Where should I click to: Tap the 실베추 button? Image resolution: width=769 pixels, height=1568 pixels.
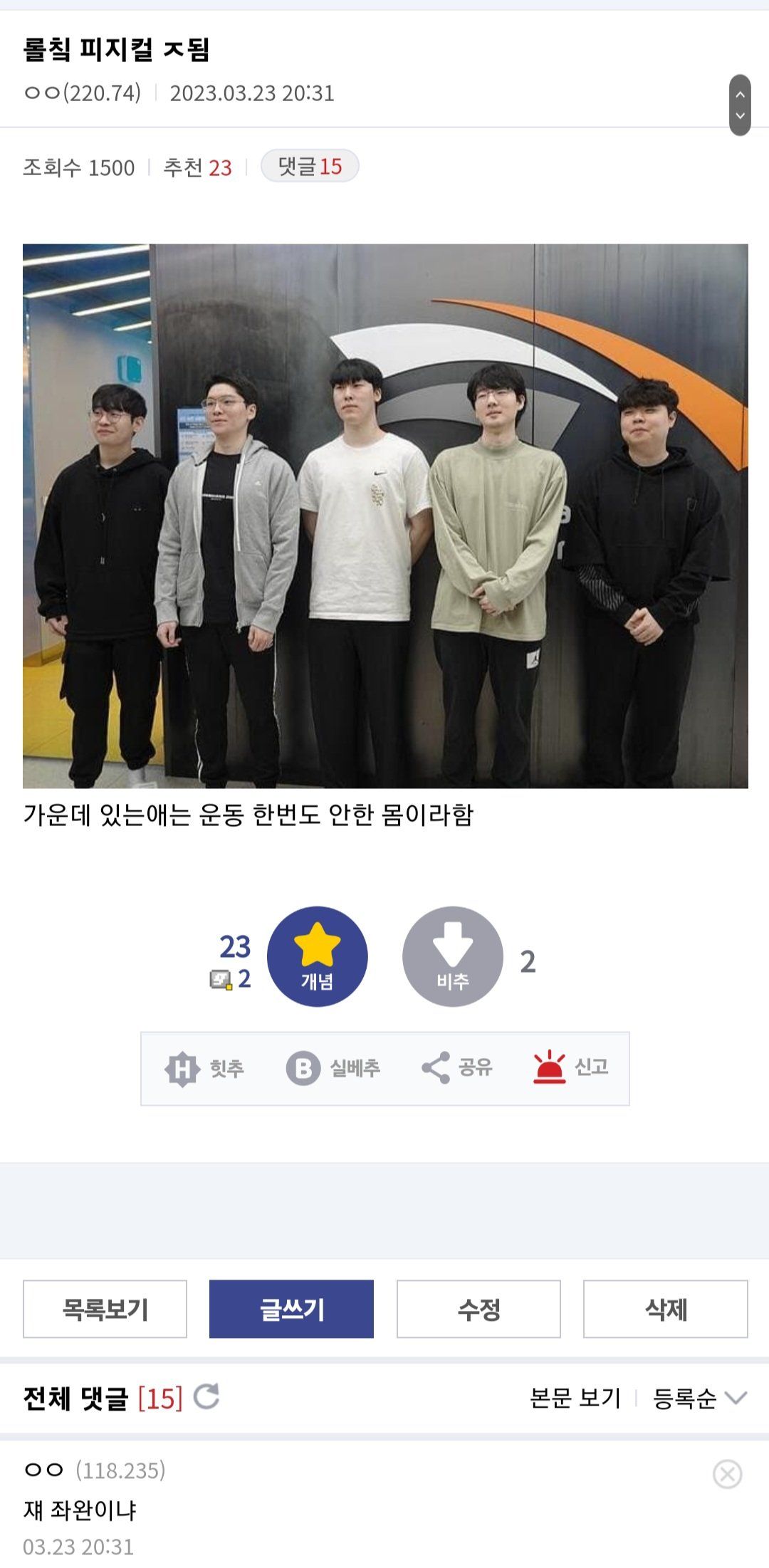tap(333, 1068)
